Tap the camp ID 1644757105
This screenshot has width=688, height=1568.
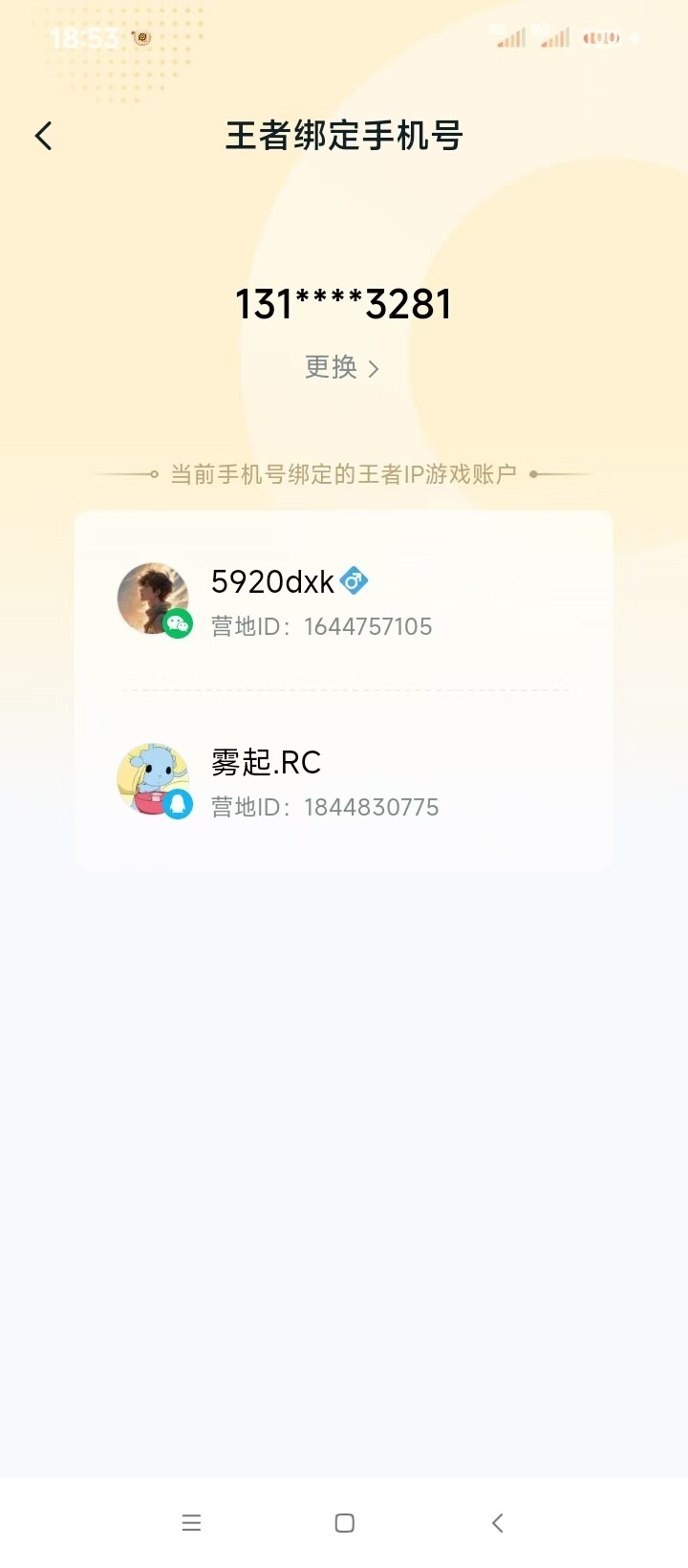[368, 626]
